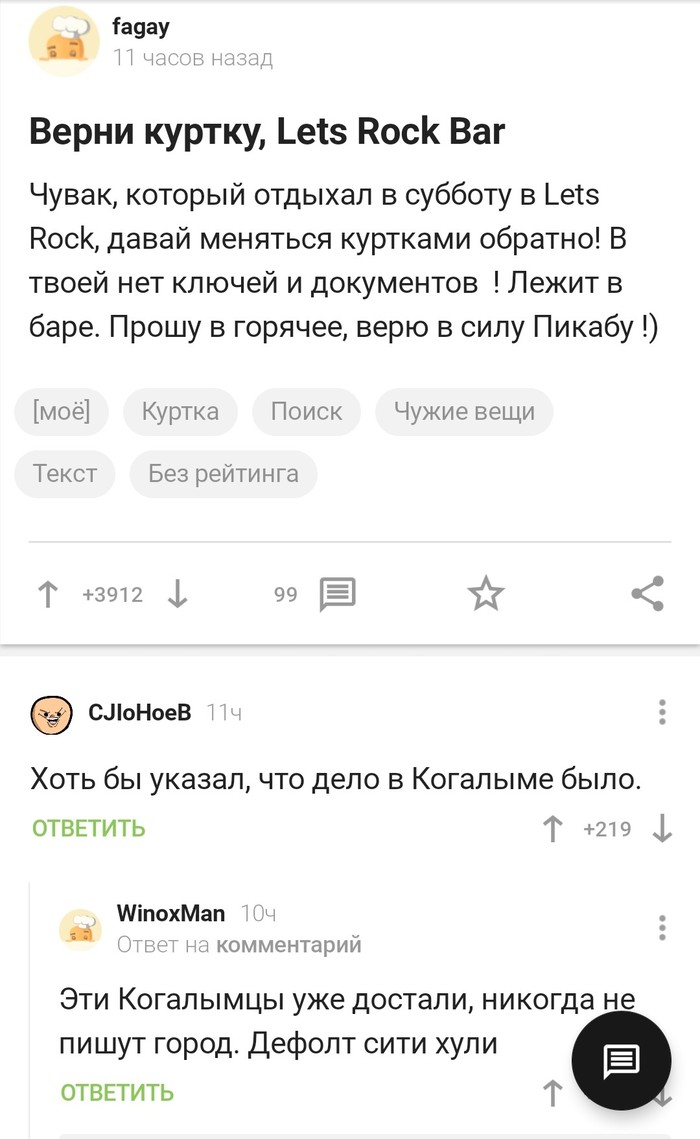The image size is (700, 1139).
Task: Open the Поиск tag
Action: (x=306, y=412)
